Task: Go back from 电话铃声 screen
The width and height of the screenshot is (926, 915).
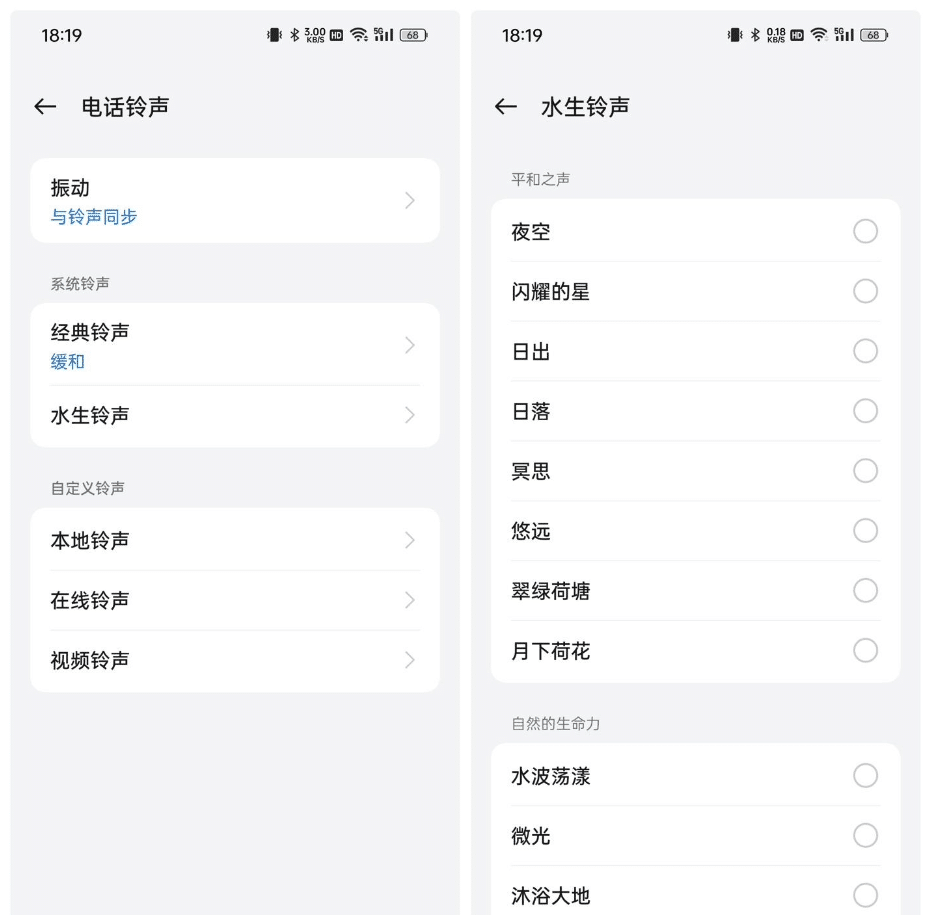Action: [45, 107]
